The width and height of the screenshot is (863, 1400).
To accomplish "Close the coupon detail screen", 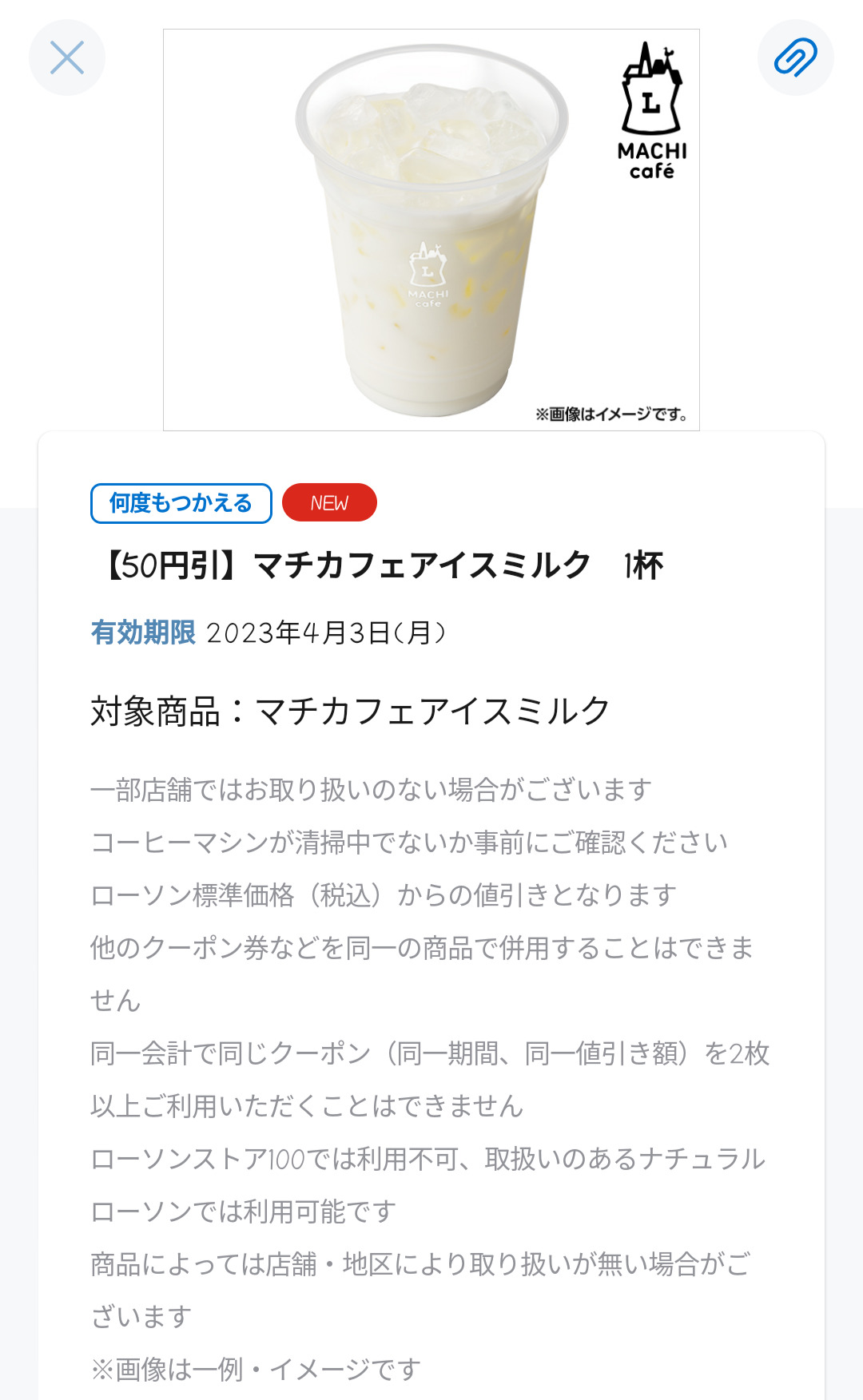I will pyautogui.click(x=67, y=58).
